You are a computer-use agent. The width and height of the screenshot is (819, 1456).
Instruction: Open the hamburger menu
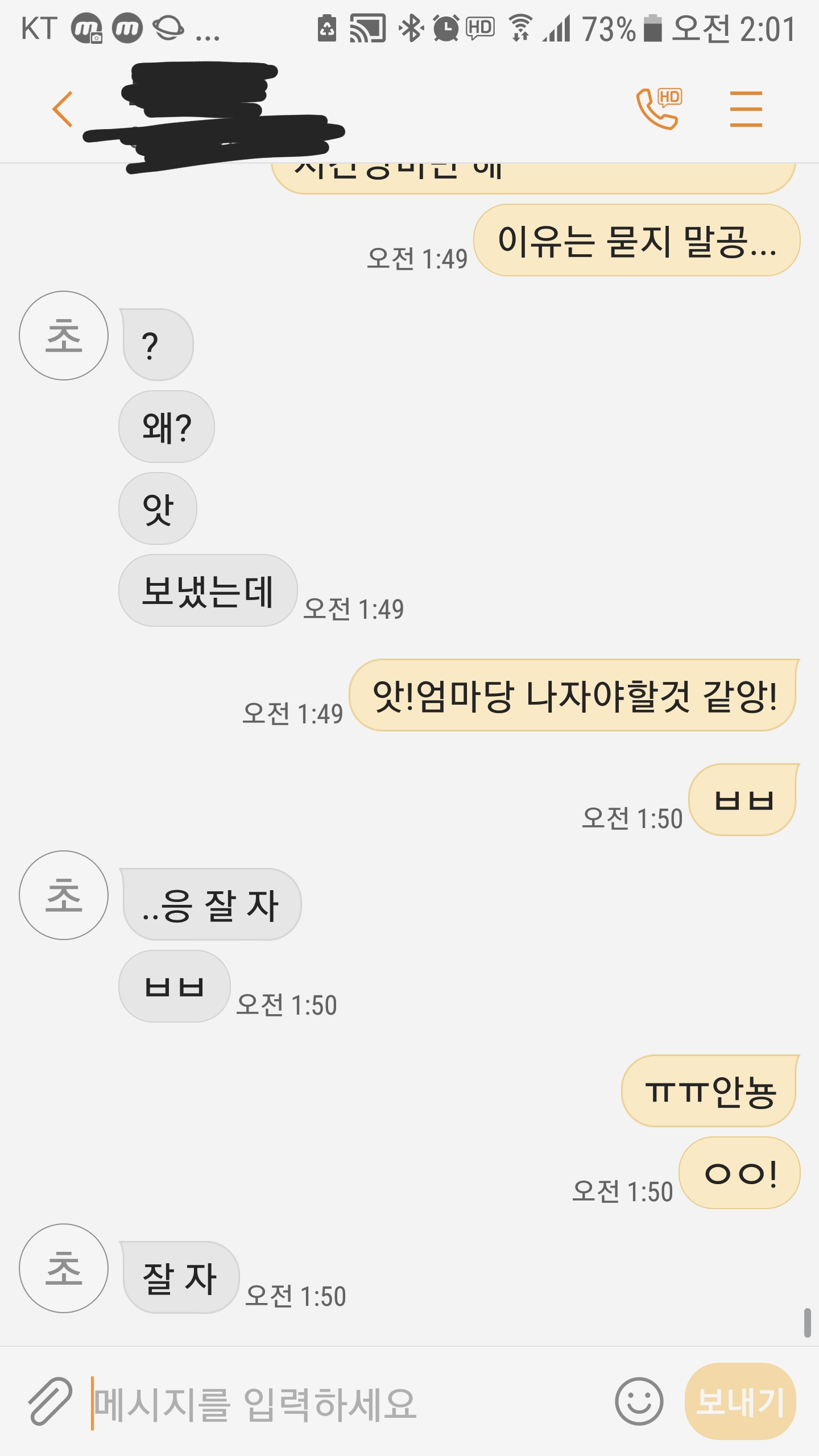[746, 109]
